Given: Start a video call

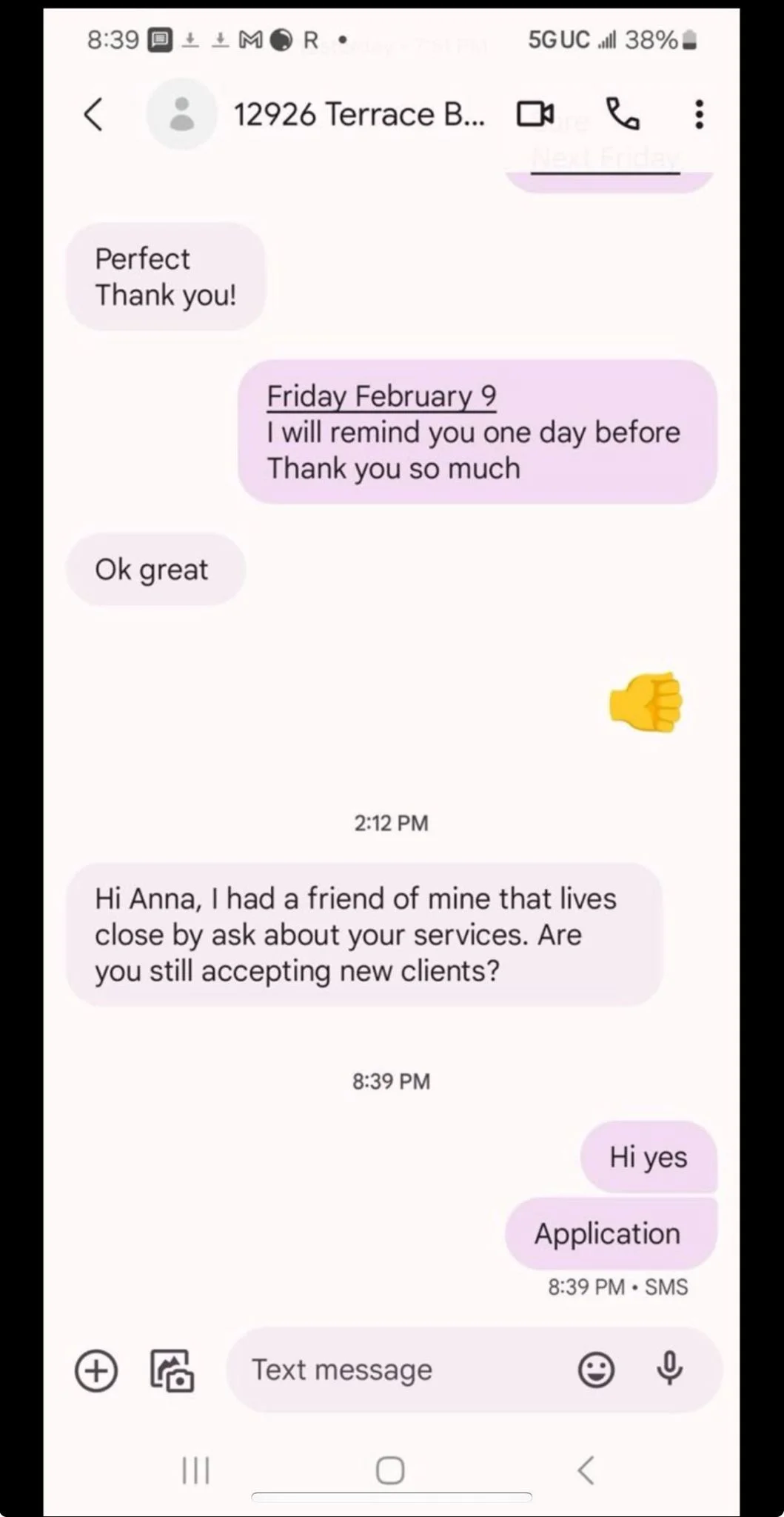Looking at the screenshot, I should (x=535, y=114).
